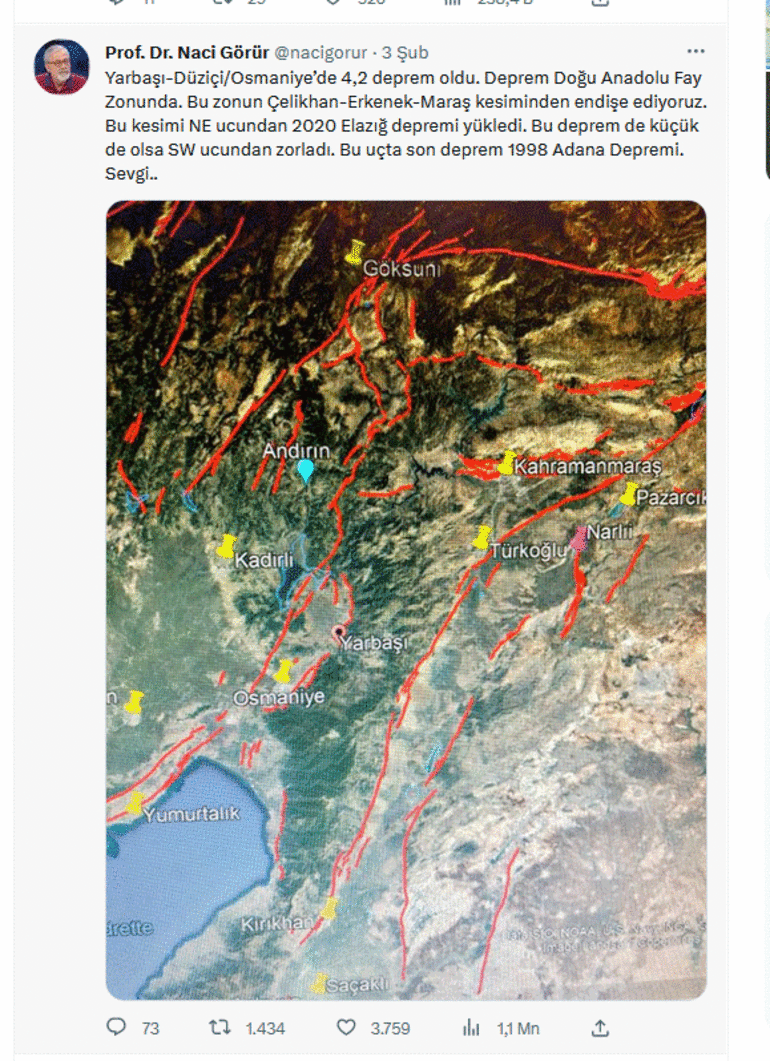Open the @nacigorur handle link
Viewport: 770px width, 1061px height.
pyautogui.click(x=319, y=52)
